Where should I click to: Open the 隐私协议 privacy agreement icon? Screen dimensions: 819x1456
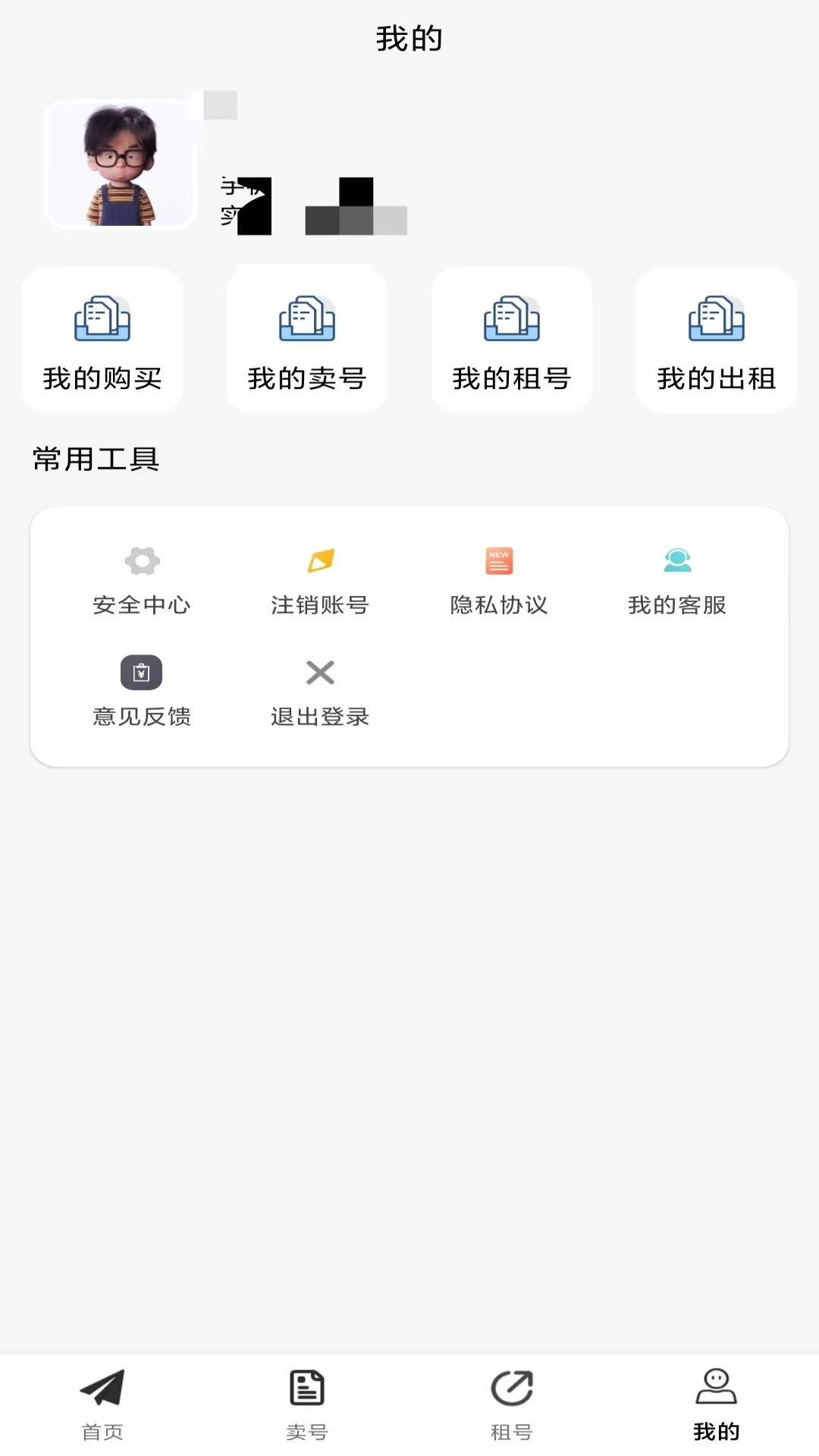point(498,561)
